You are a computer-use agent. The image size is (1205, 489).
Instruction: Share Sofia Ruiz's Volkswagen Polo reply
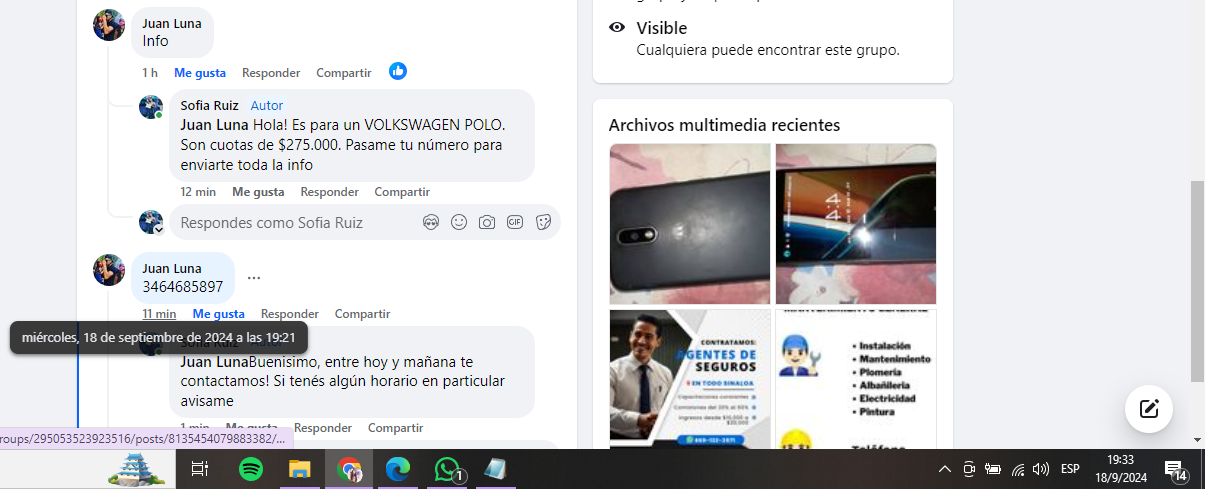coord(402,192)
